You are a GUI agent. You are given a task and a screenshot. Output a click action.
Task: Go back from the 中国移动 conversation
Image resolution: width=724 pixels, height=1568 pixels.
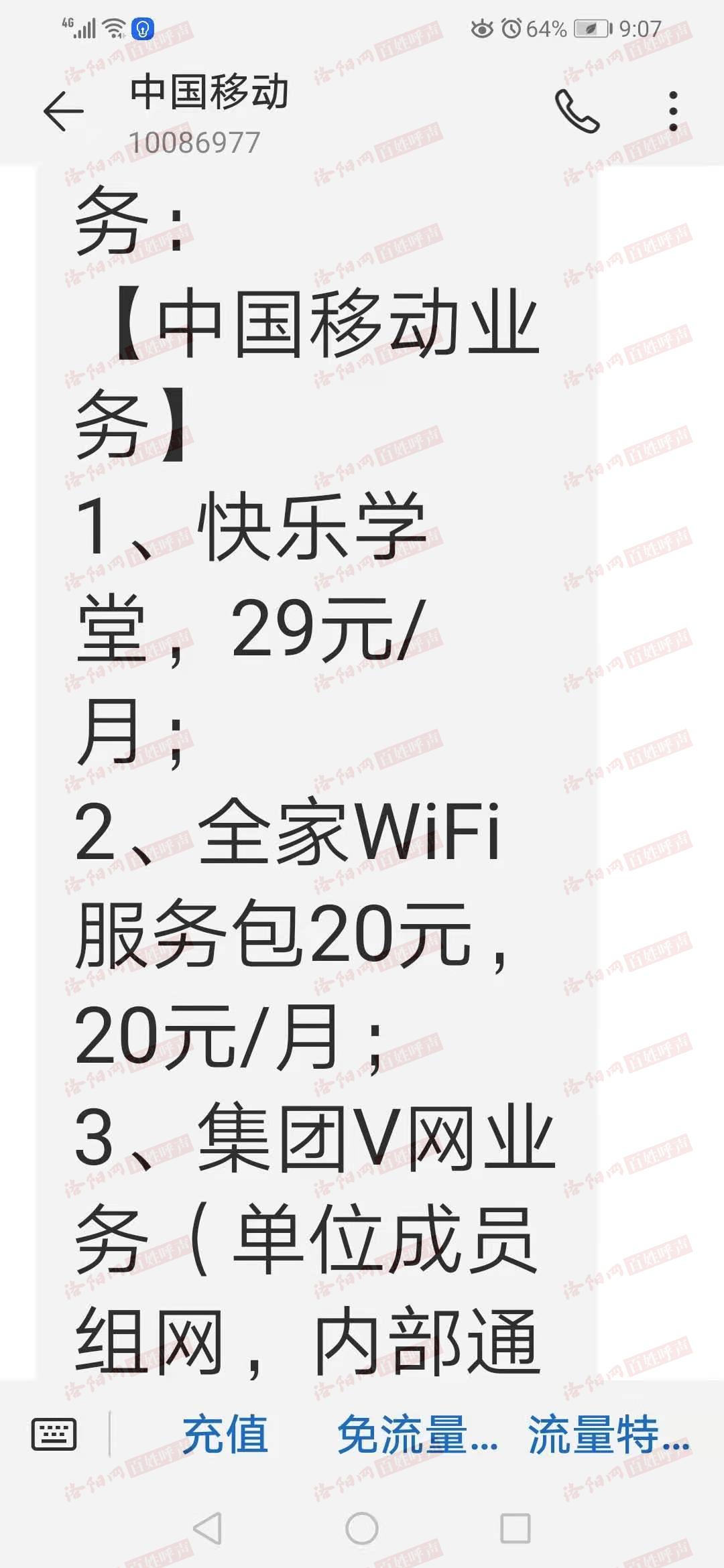tap(64, 111)
